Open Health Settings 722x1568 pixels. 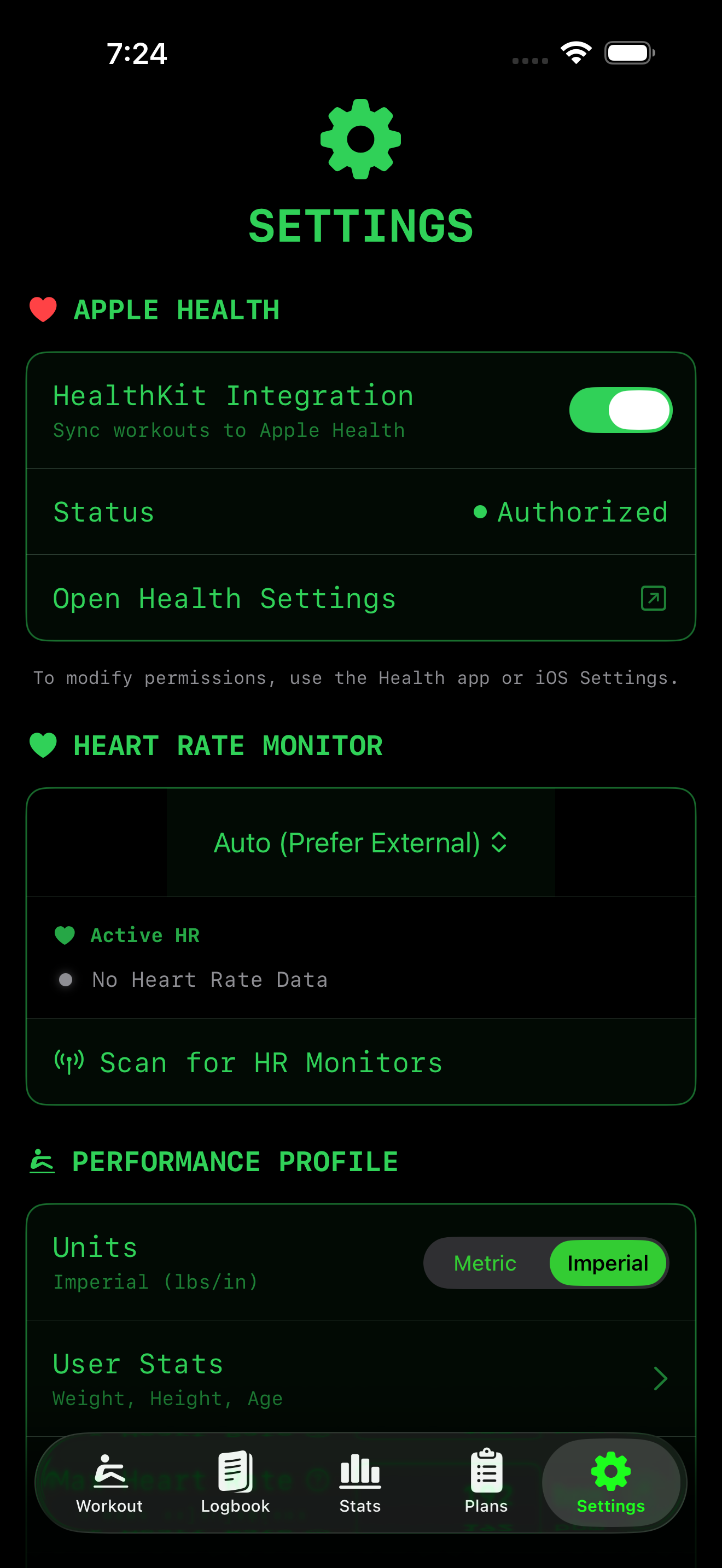click(x=224, y=599)
